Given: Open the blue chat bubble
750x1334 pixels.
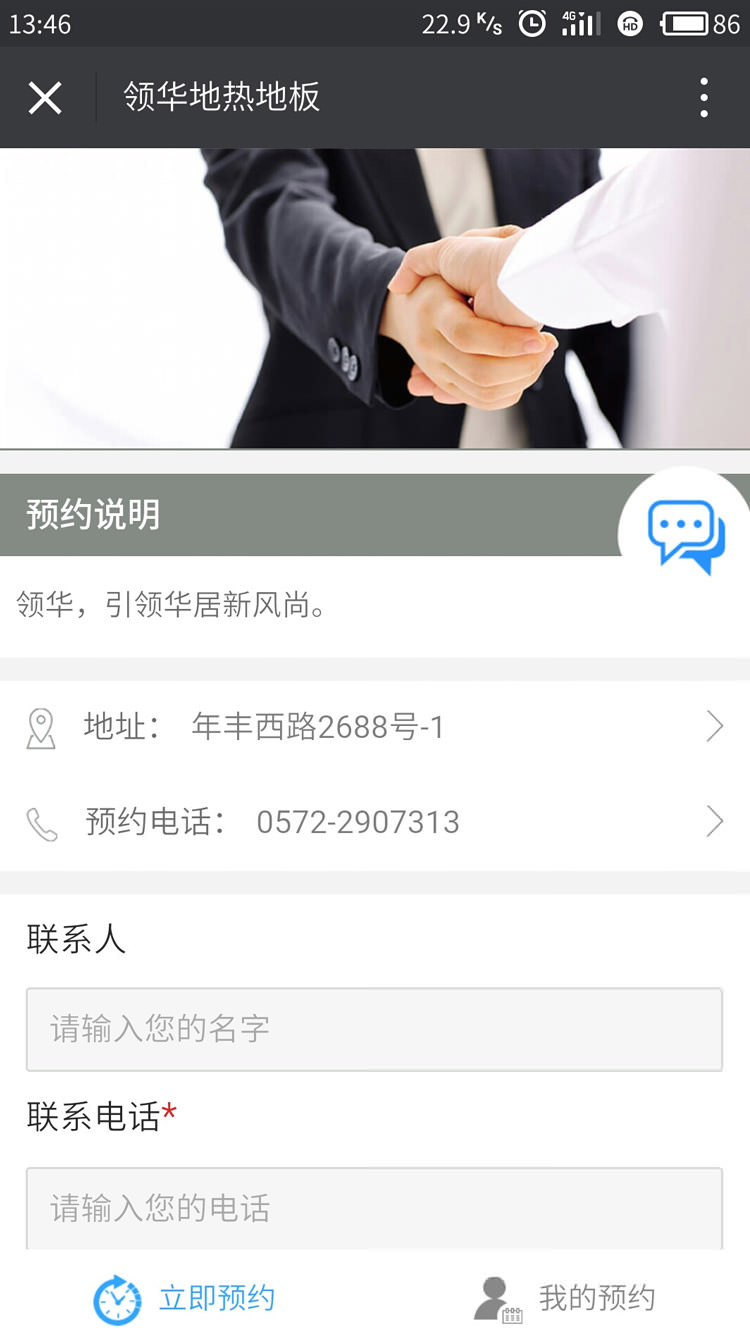Looking at the screenshot, I should [686, 536].
